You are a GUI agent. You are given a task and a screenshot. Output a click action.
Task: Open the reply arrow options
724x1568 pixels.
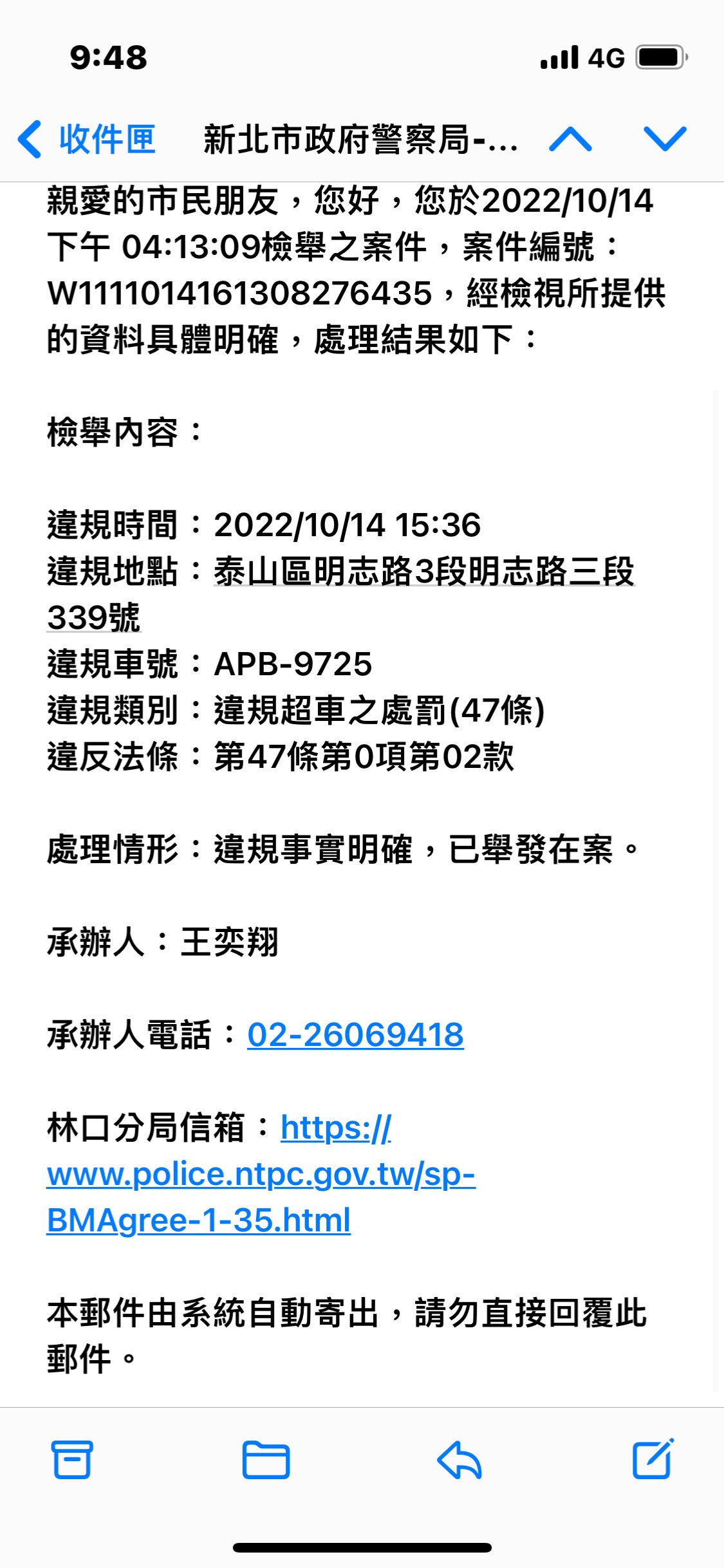[x=459, y=1459]
